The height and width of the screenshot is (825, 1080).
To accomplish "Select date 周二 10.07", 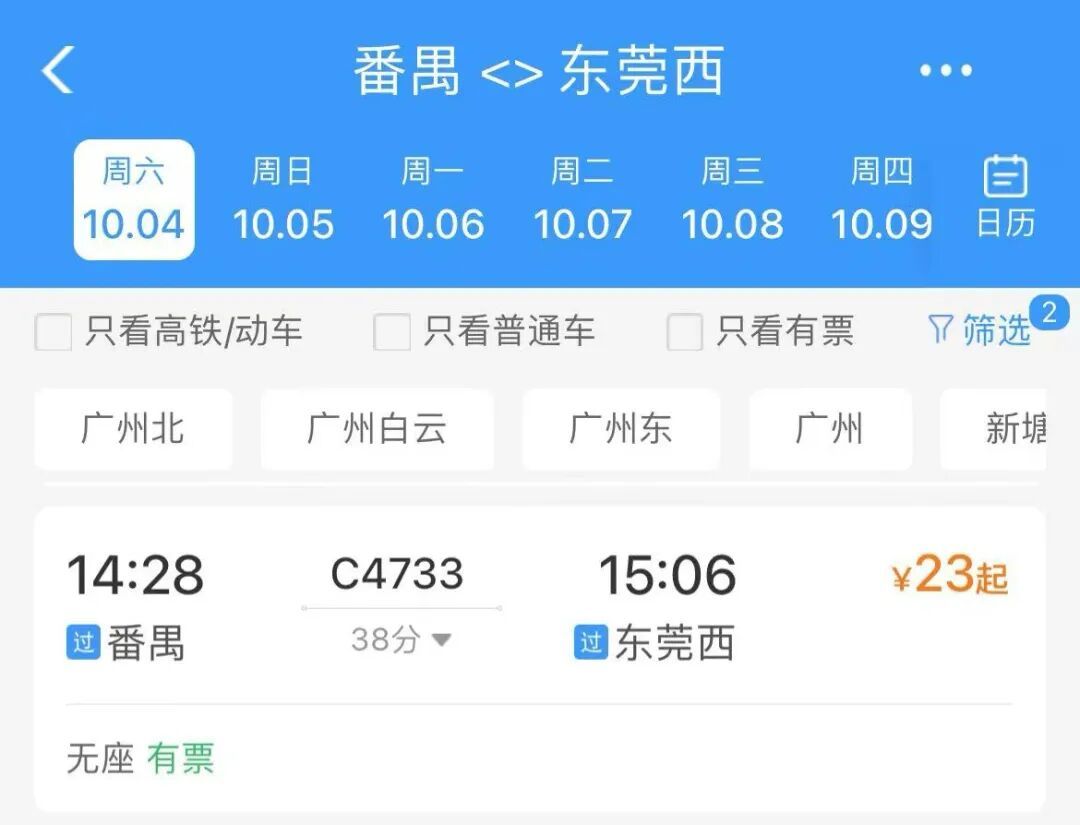I will click(582, 200).
